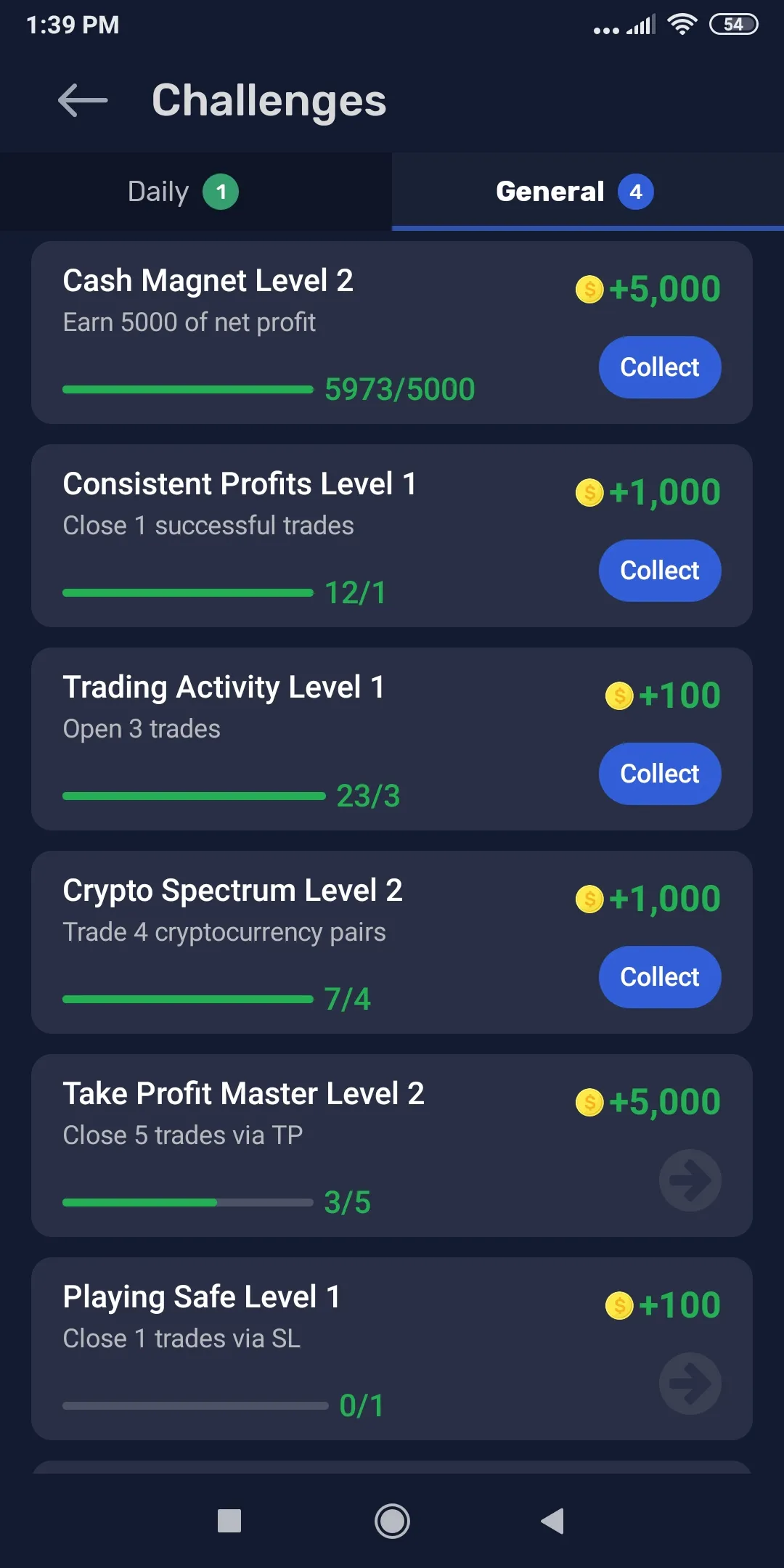Click the coin icon on Crypto Spectrum challenge
The height and width of the screenshot is (1568, 784).
point(588,899)
